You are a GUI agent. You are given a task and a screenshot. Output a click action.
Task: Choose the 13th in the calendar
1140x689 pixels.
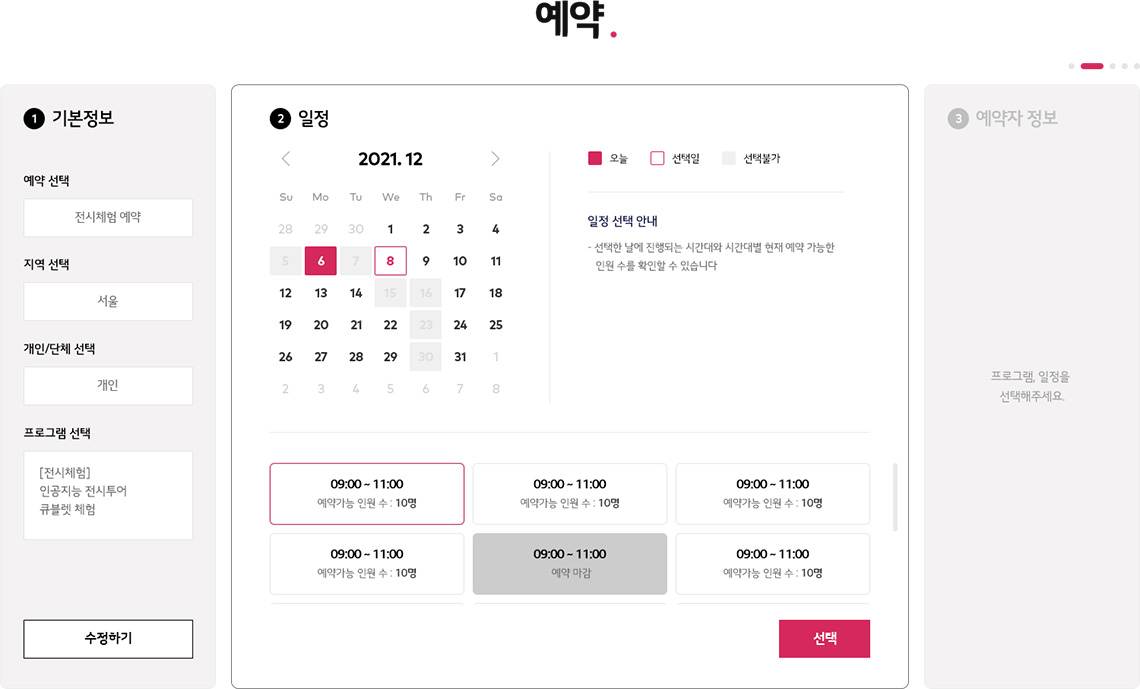(321, 293)
